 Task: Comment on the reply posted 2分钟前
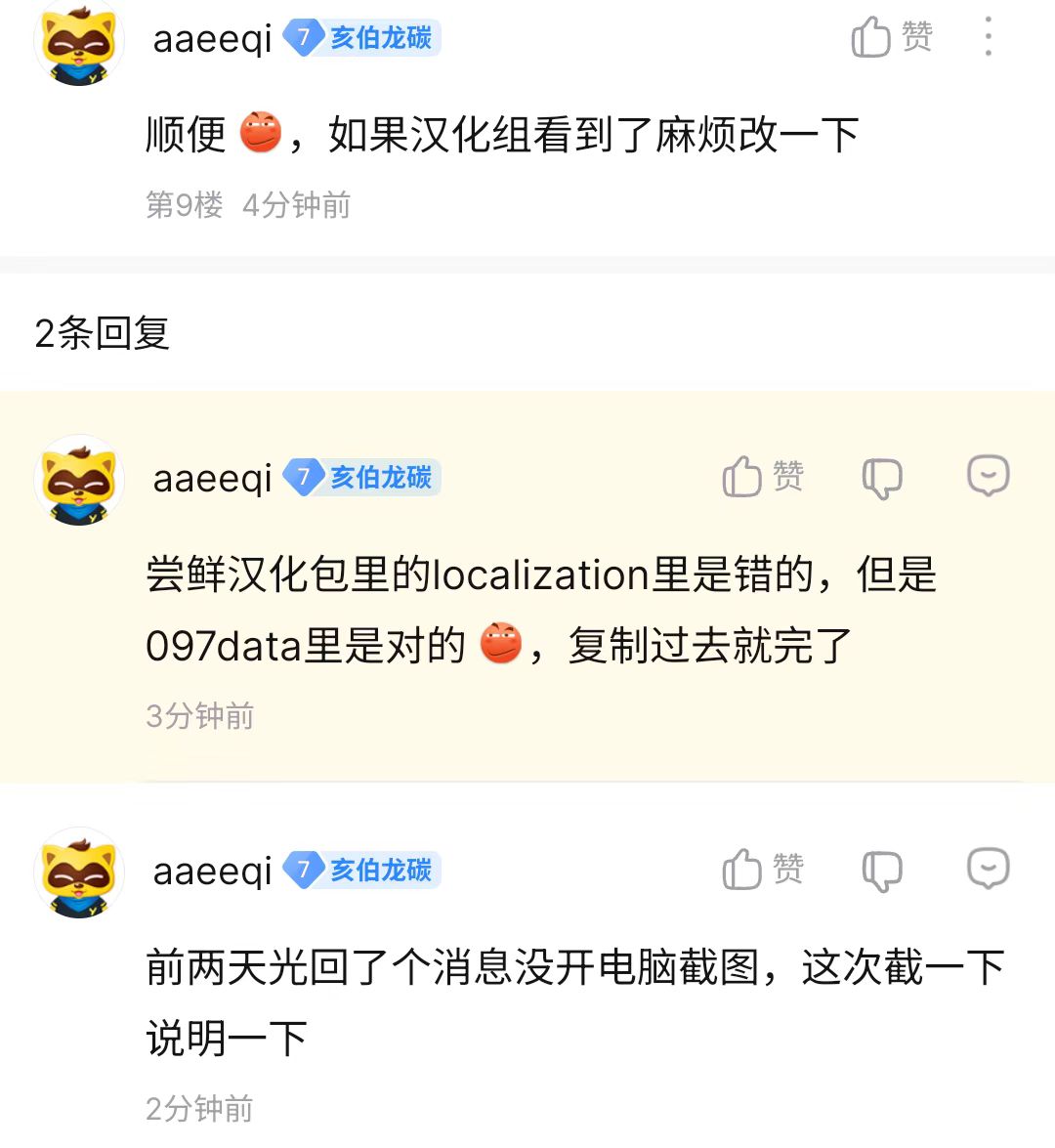click(988, 869)
